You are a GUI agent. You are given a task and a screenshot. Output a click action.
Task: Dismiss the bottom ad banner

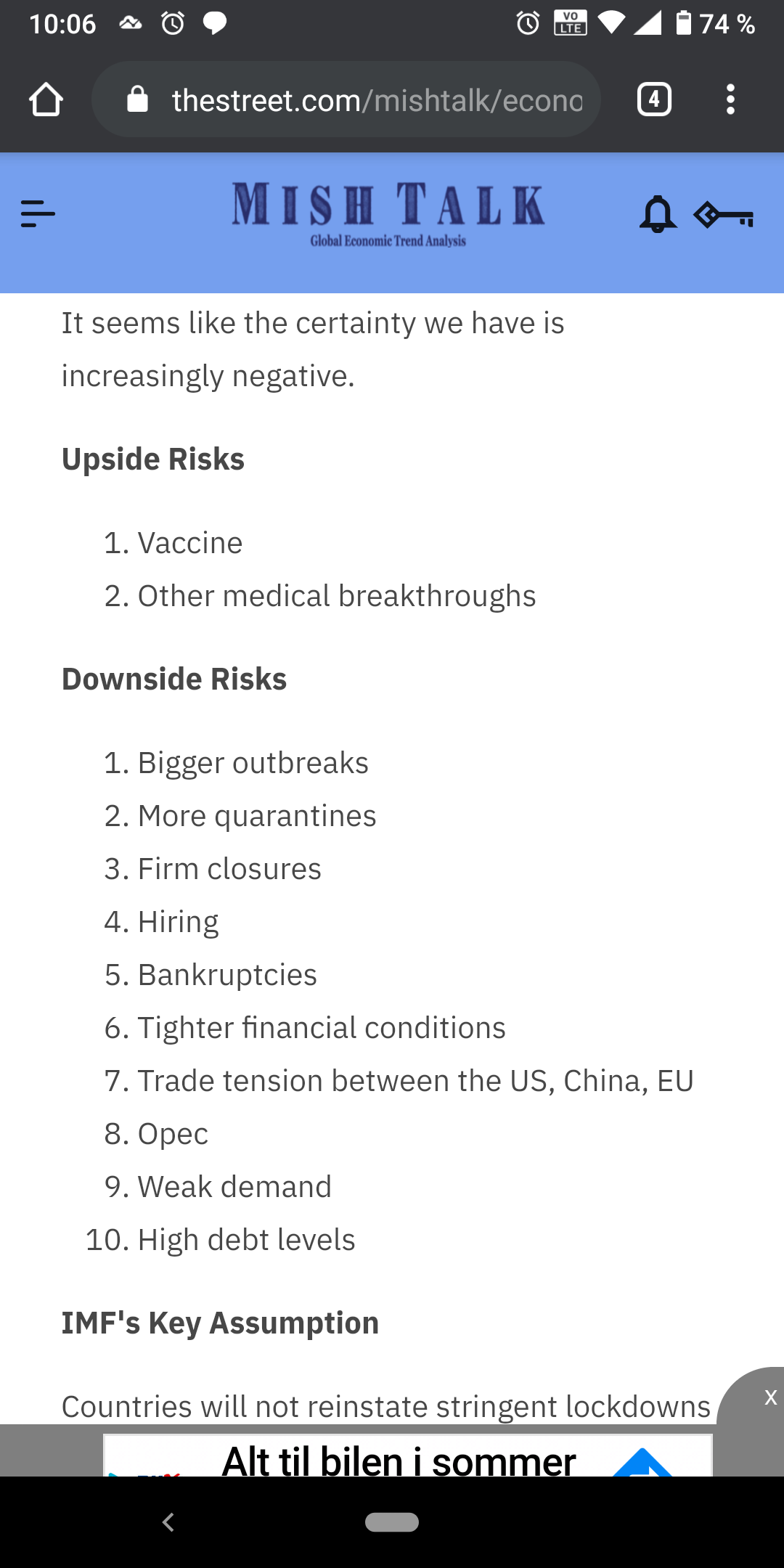[770, 1397]
